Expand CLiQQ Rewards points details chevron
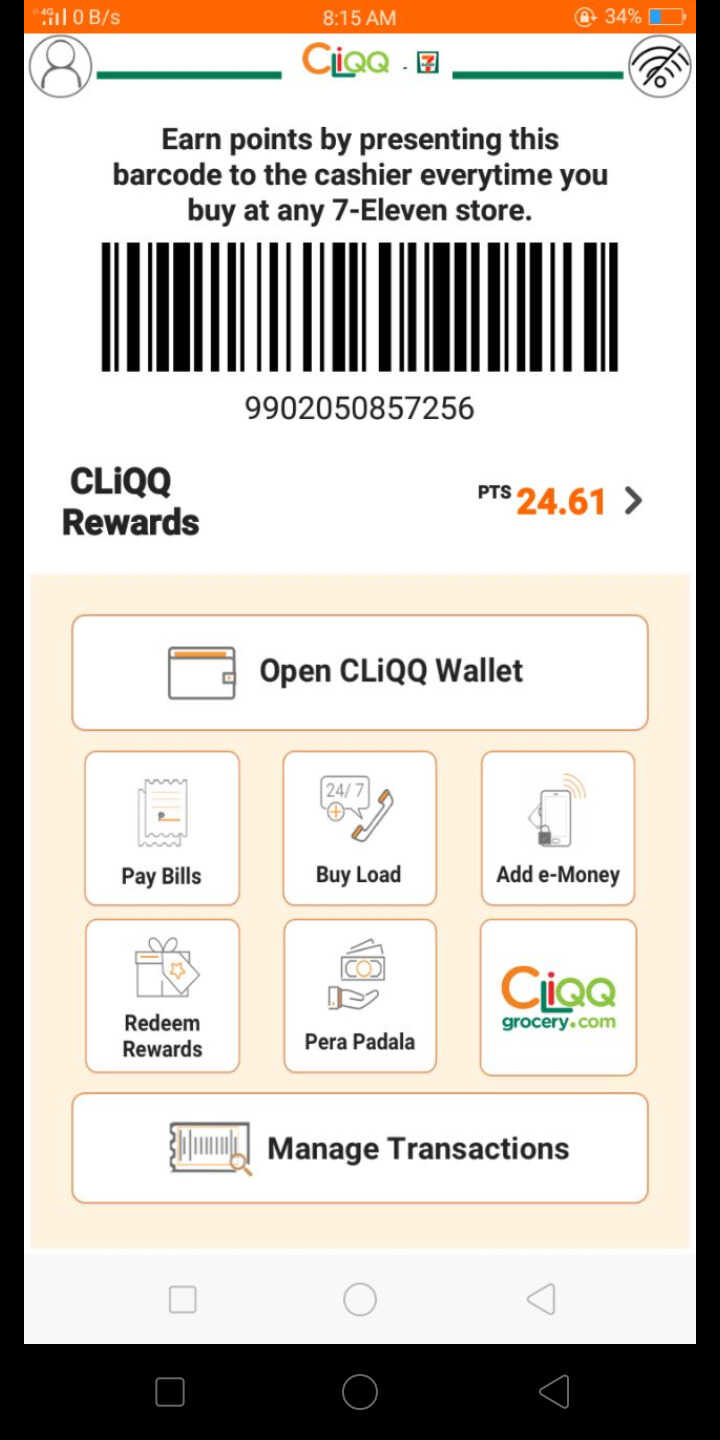 633,501
